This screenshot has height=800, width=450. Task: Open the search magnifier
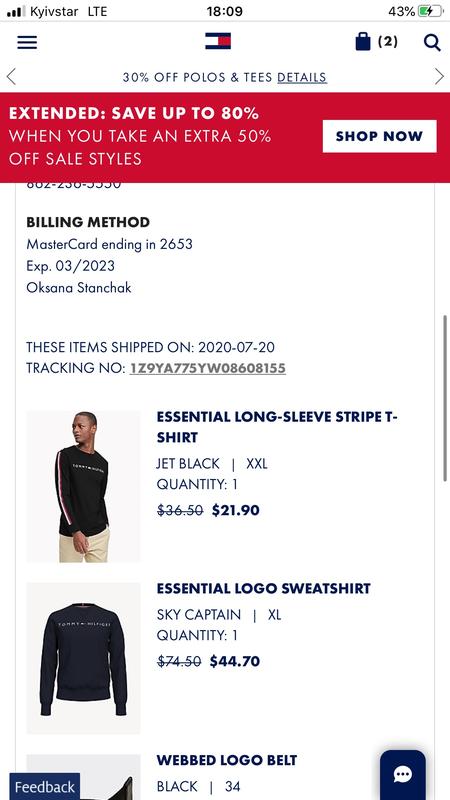pos(432,42)
